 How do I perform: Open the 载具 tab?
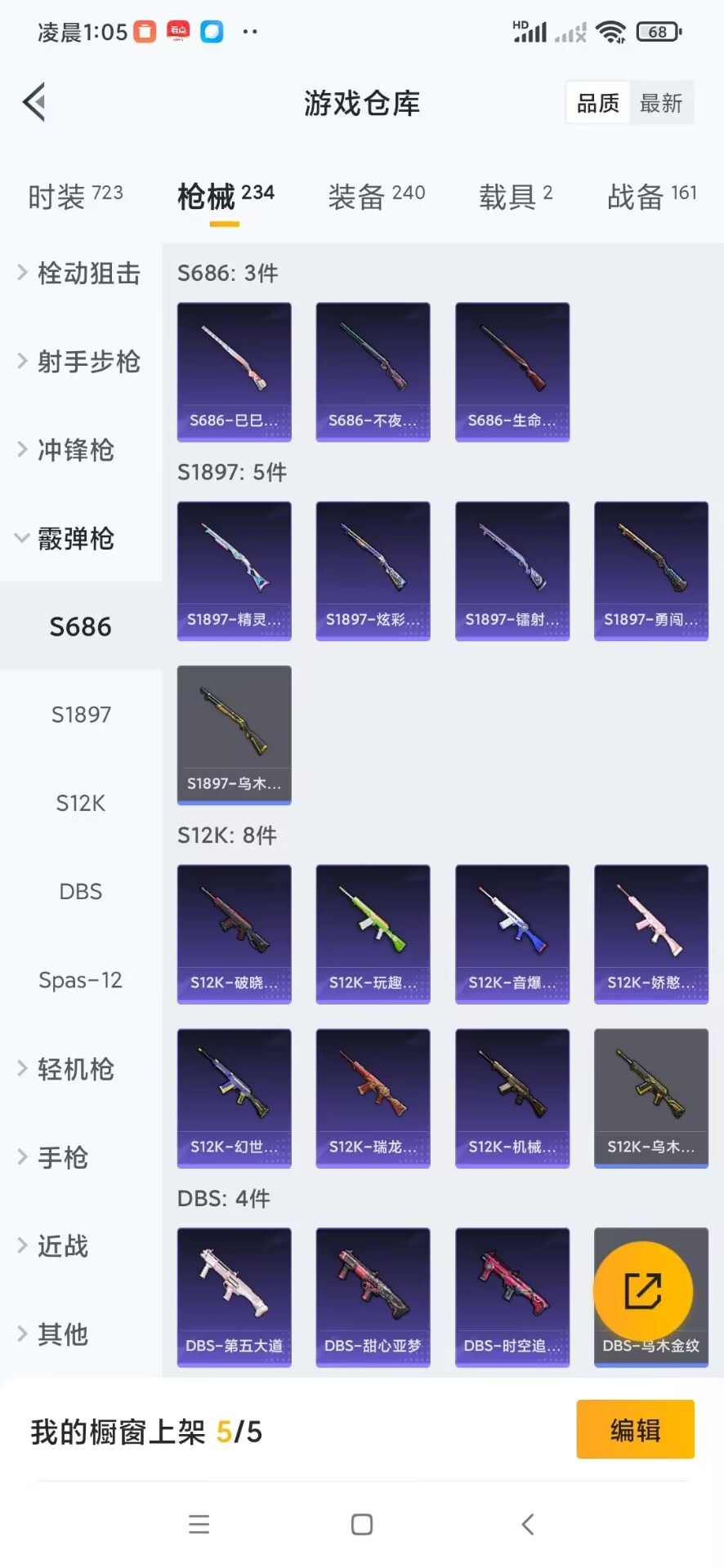tap(515, 196)
